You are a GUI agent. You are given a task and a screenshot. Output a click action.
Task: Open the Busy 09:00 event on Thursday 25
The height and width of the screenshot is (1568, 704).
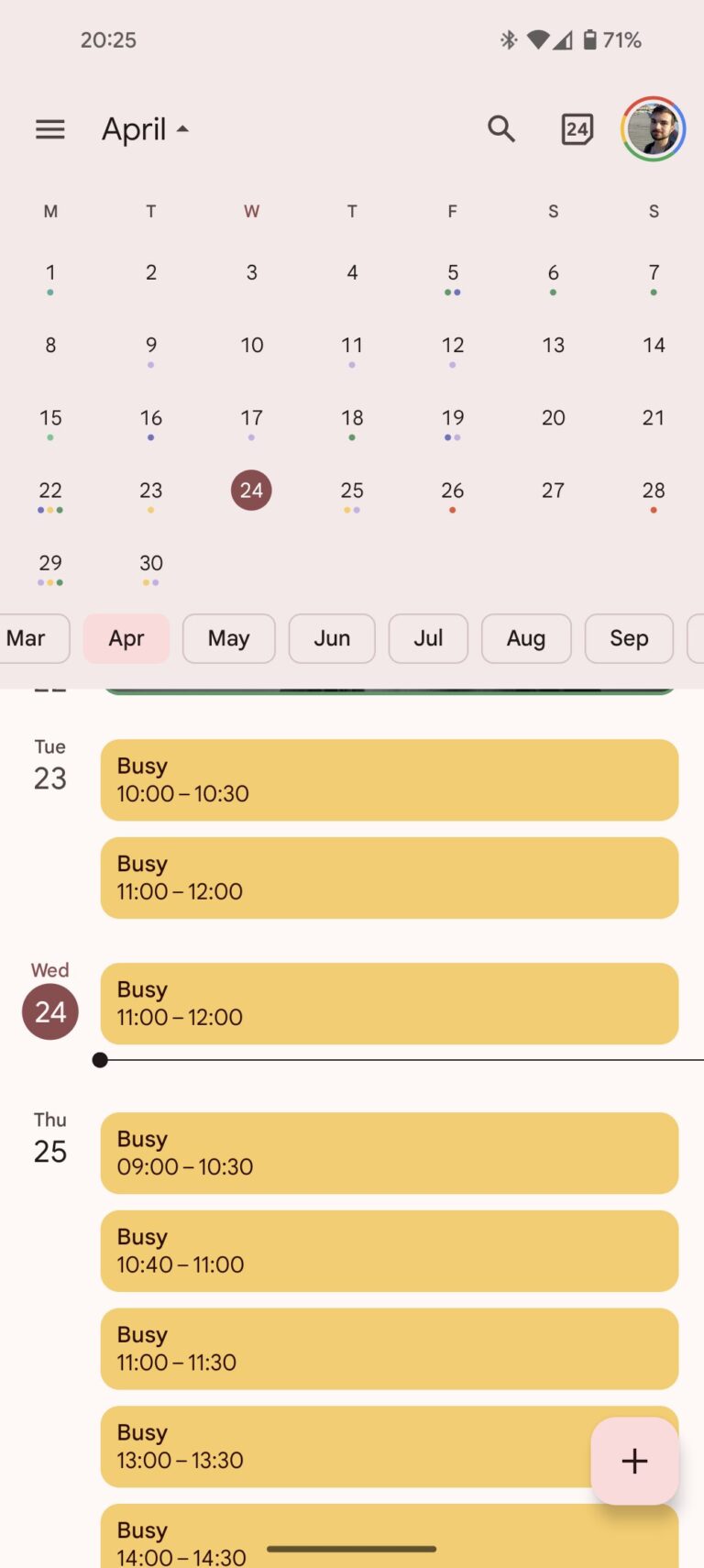[x=389, y=1153]
